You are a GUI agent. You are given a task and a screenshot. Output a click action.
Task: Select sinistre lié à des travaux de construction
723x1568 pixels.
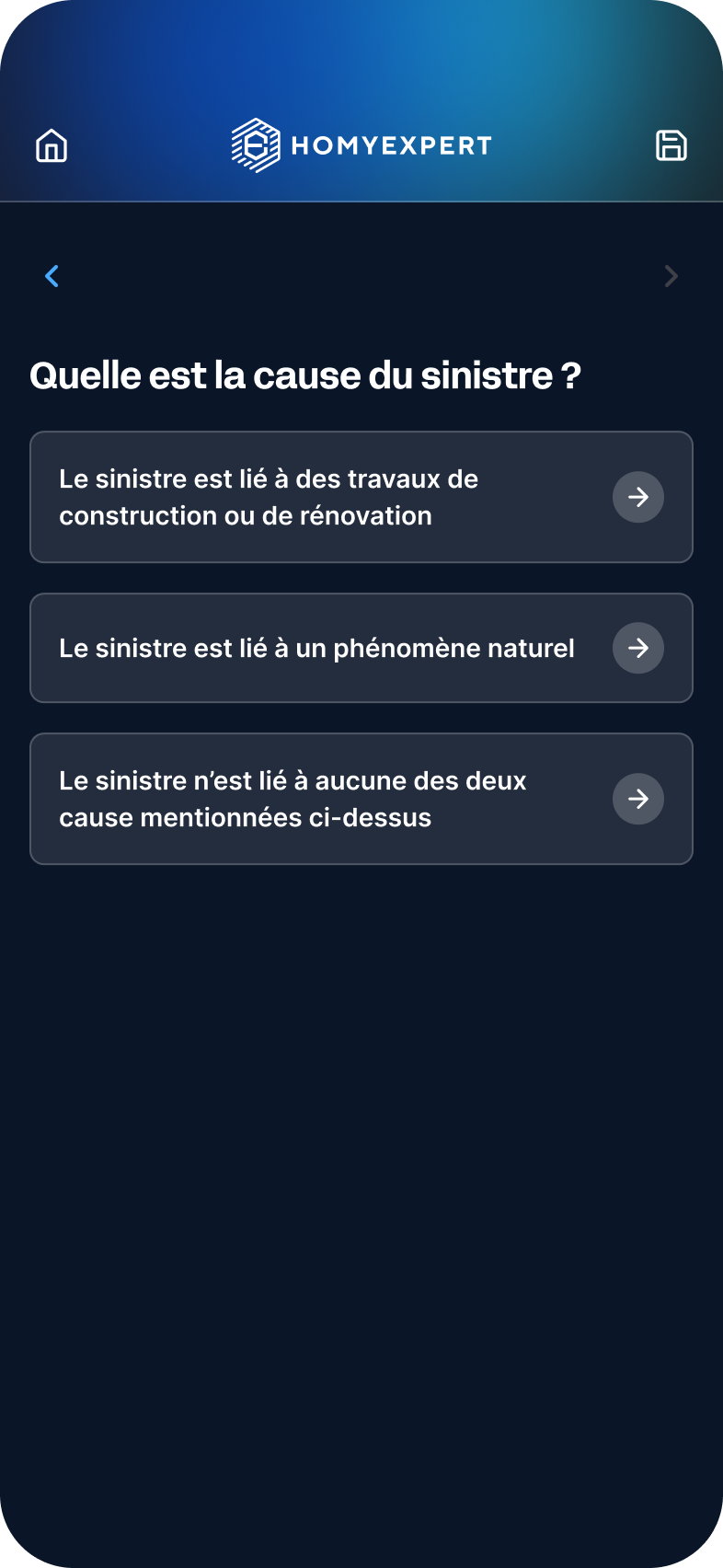coord(361,497)
